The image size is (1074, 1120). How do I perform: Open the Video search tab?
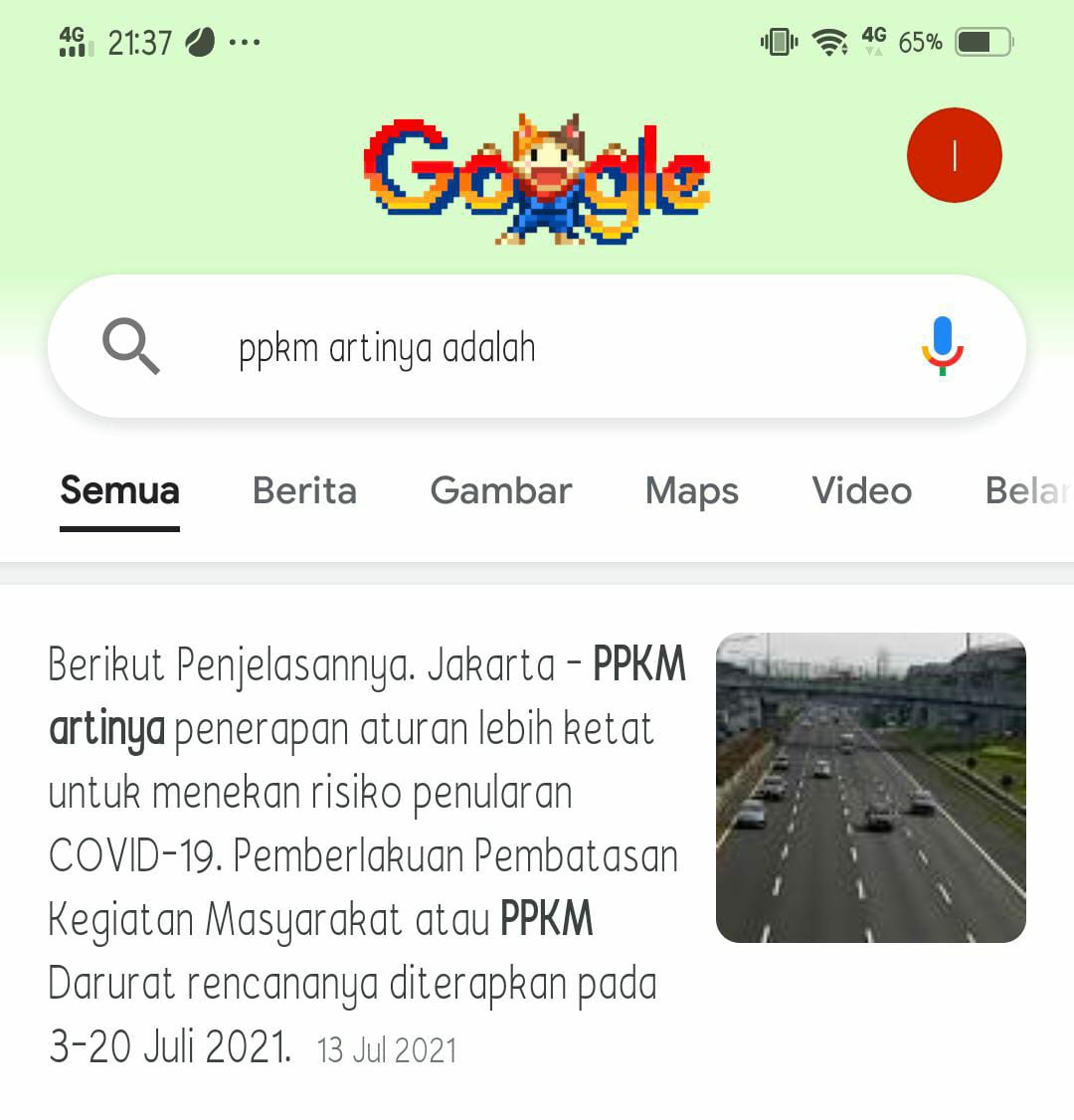click(x=861, y=490)
